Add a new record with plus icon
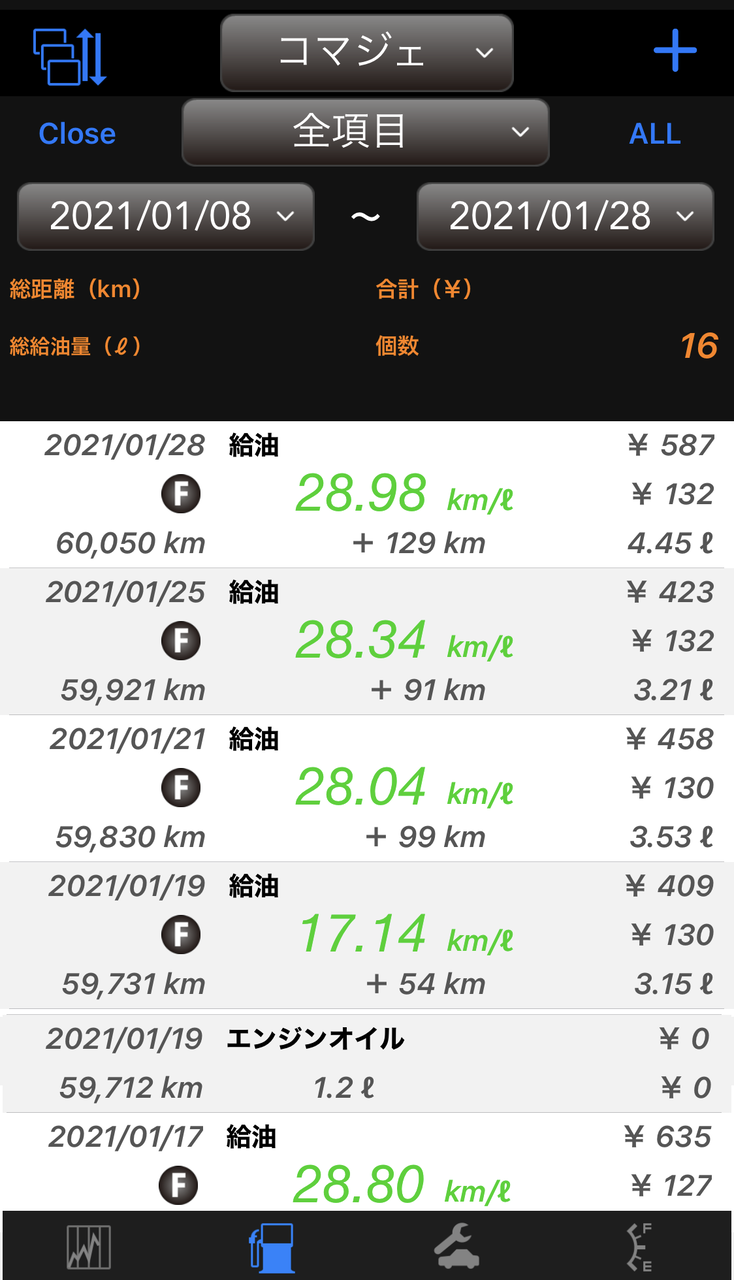 click(675, 51)
